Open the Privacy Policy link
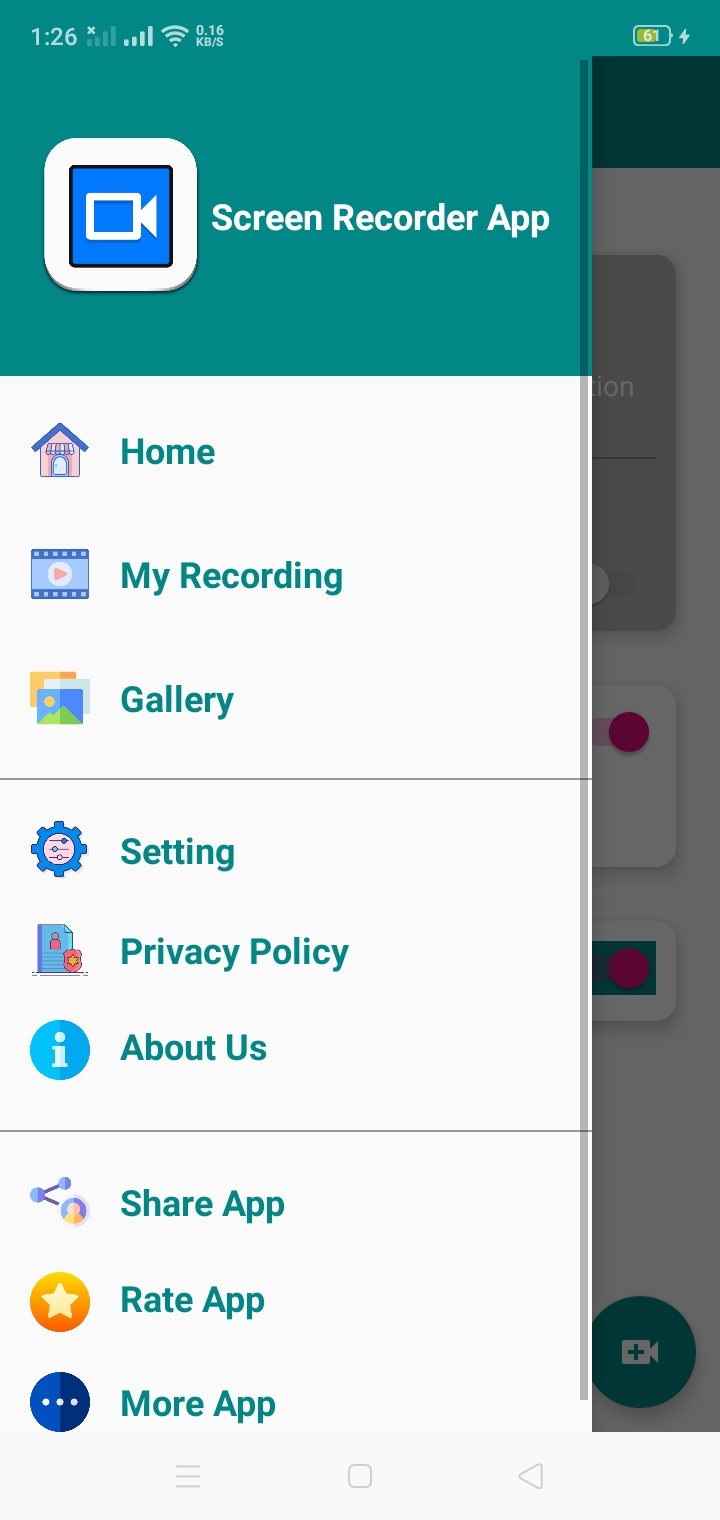Viewport: 720px width, 1520px height. pyautogui.click(x=234, y=951)
